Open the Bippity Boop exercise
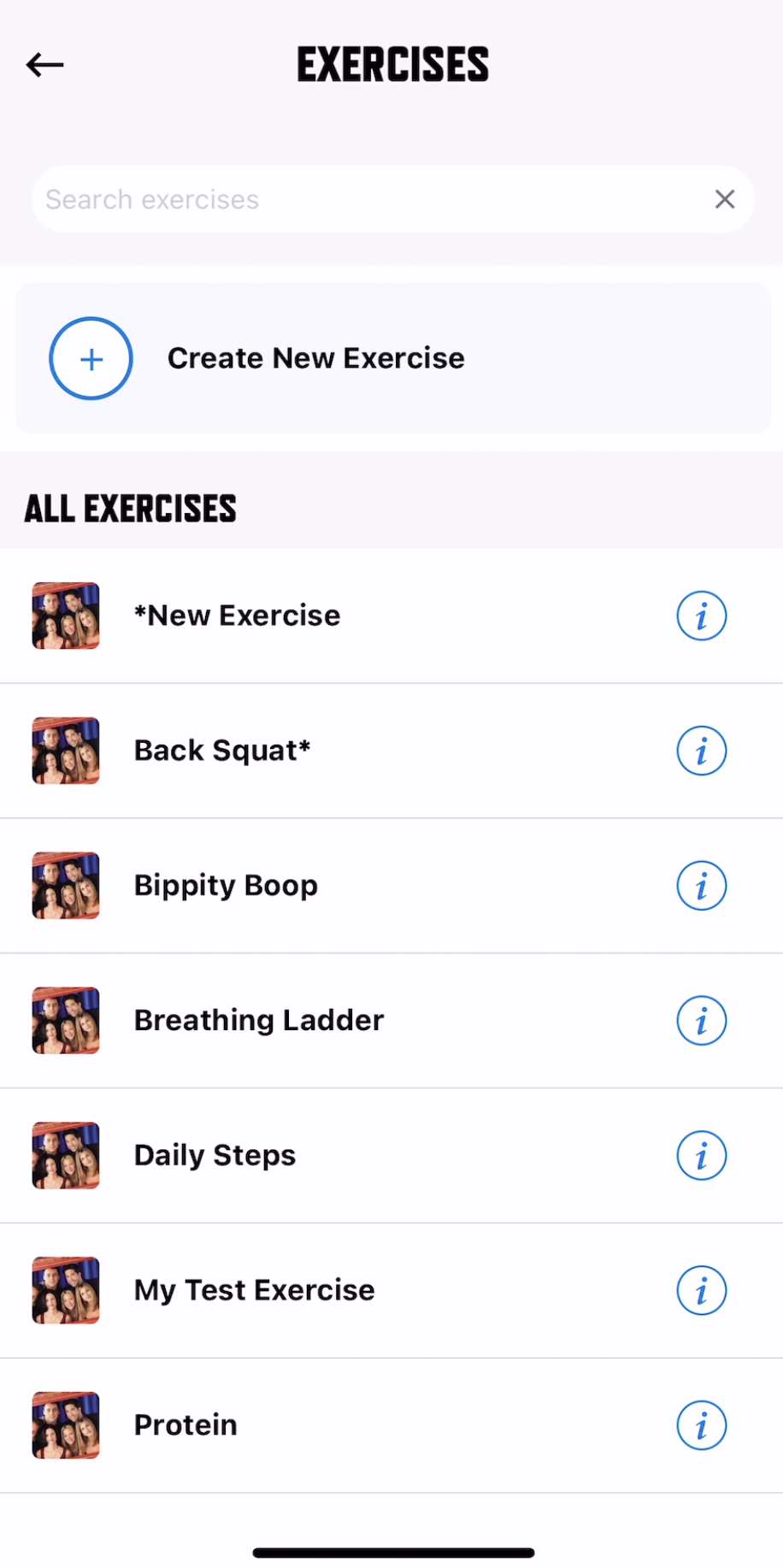783x1568 pixels. click(391, 886)
